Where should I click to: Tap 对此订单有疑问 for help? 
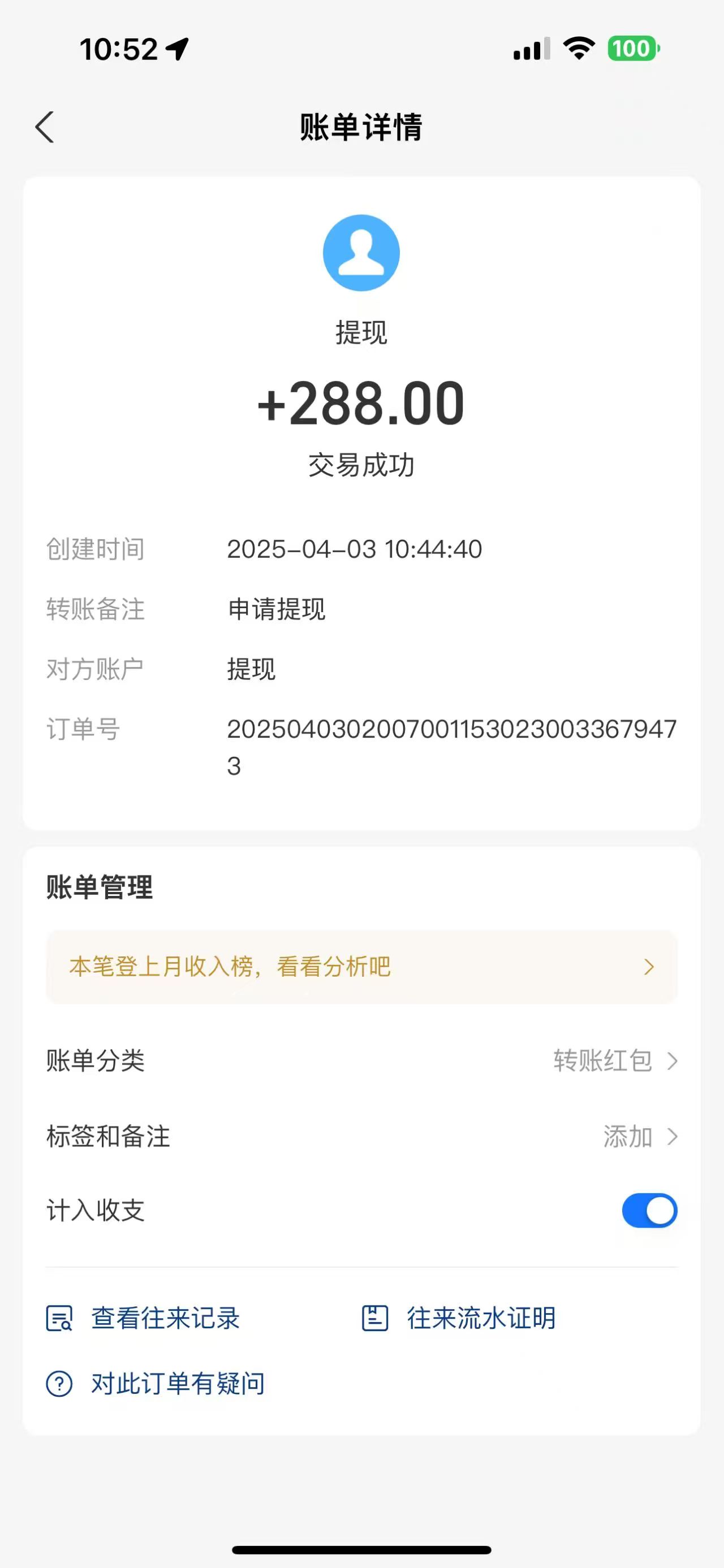[x=156, y=1384]
